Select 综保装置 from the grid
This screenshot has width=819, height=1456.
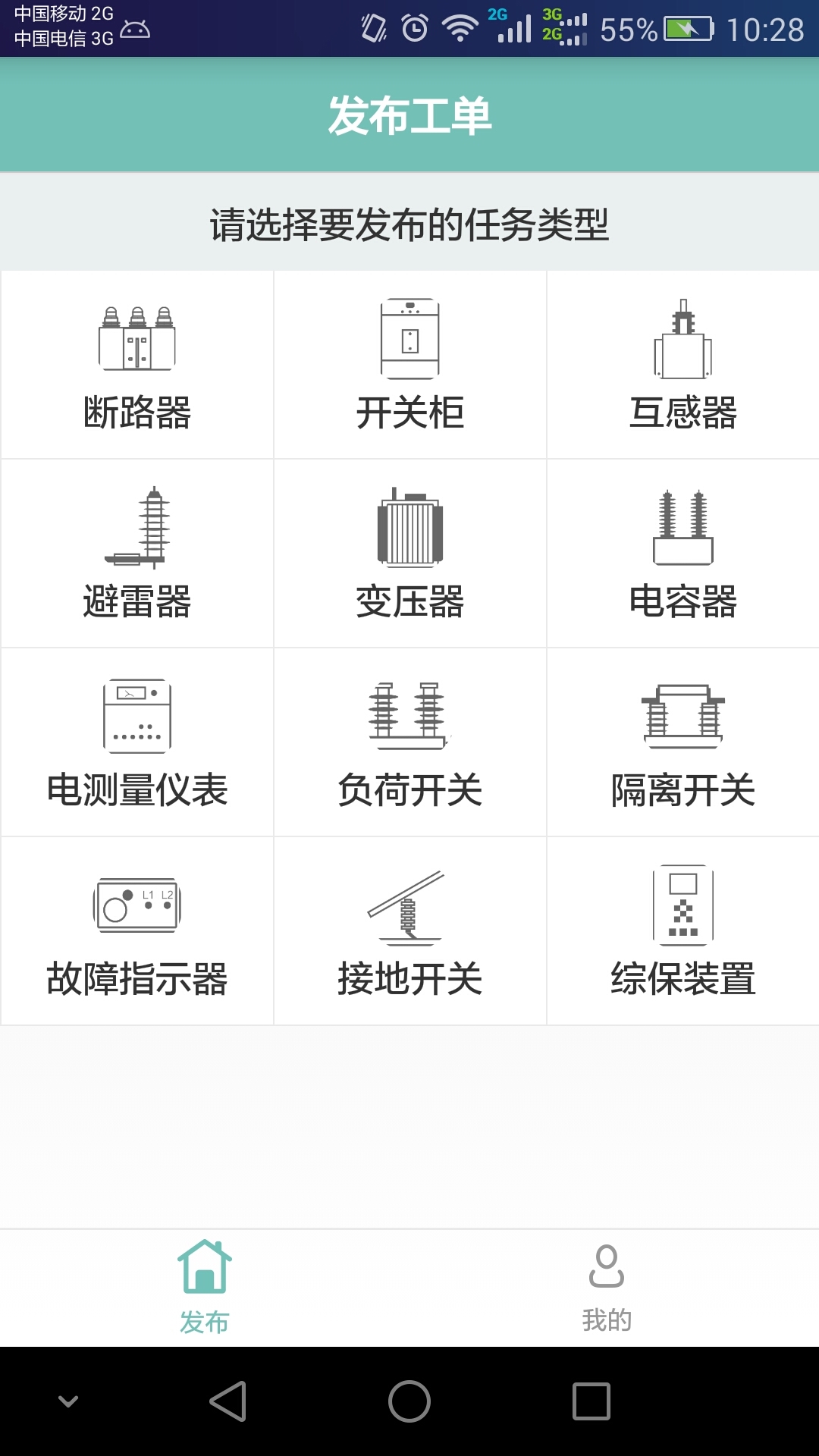[x=683, y=931]
